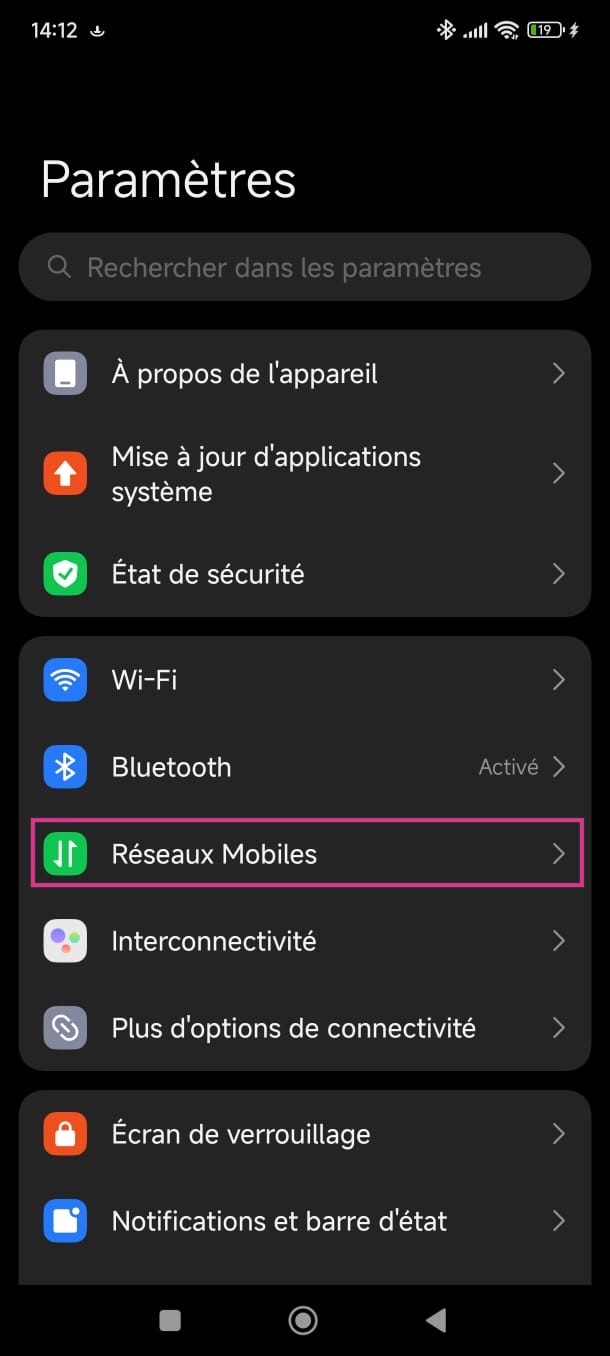Select Réseaux Mobiles

coord(304,854)
